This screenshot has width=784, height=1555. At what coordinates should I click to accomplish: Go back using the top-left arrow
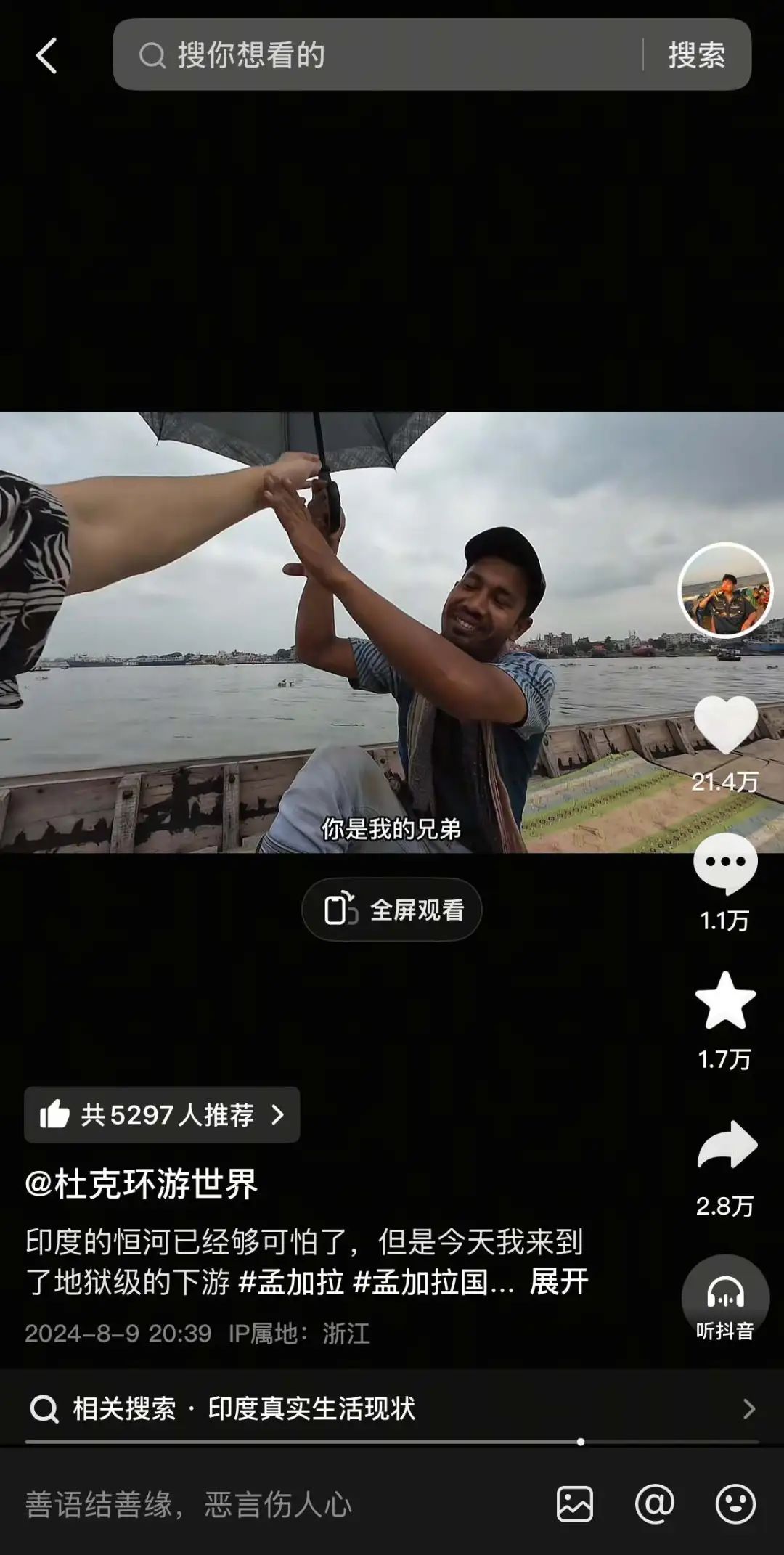tap(46, 56)
